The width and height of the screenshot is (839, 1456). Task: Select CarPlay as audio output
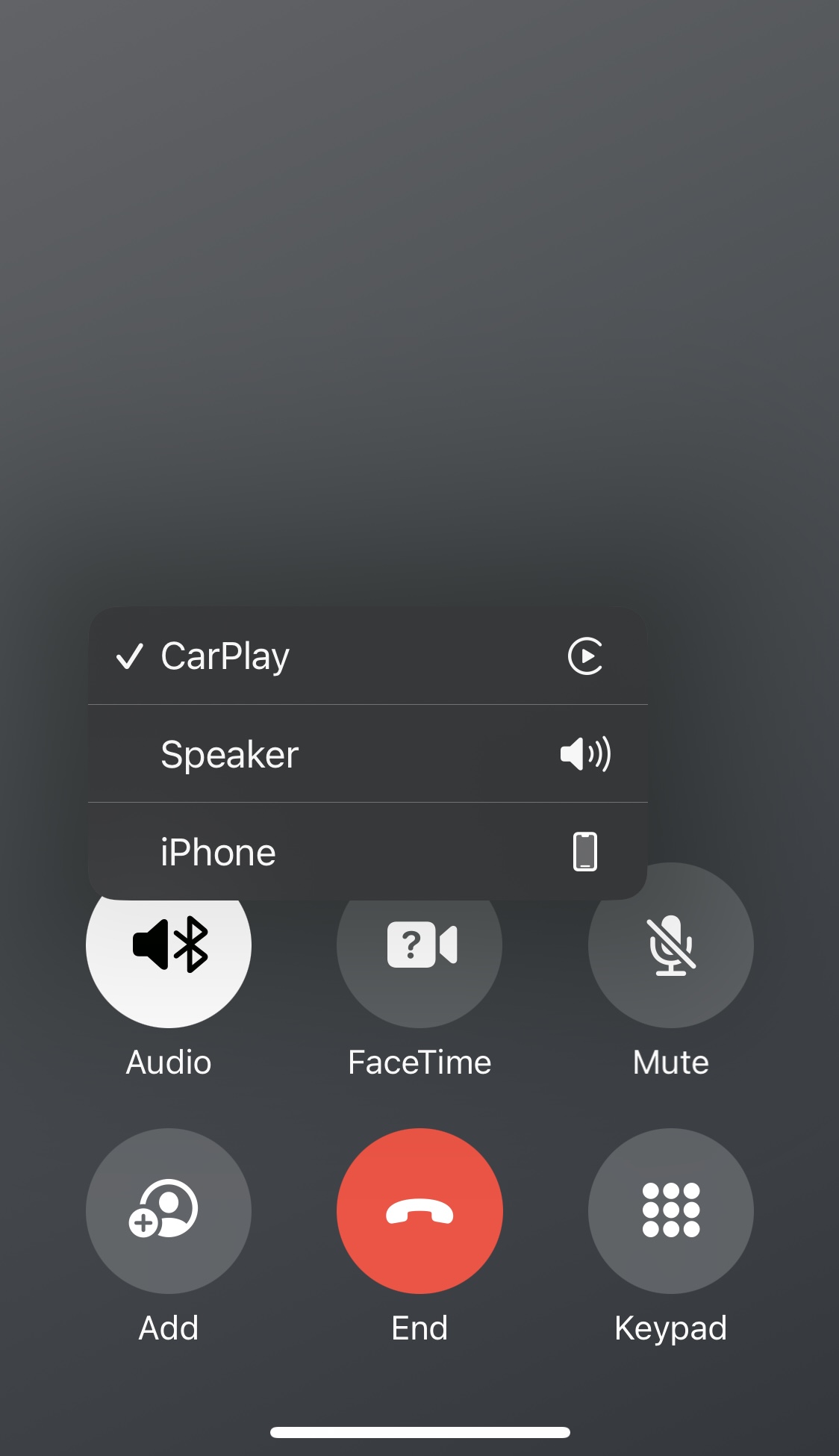pos(367,656)
